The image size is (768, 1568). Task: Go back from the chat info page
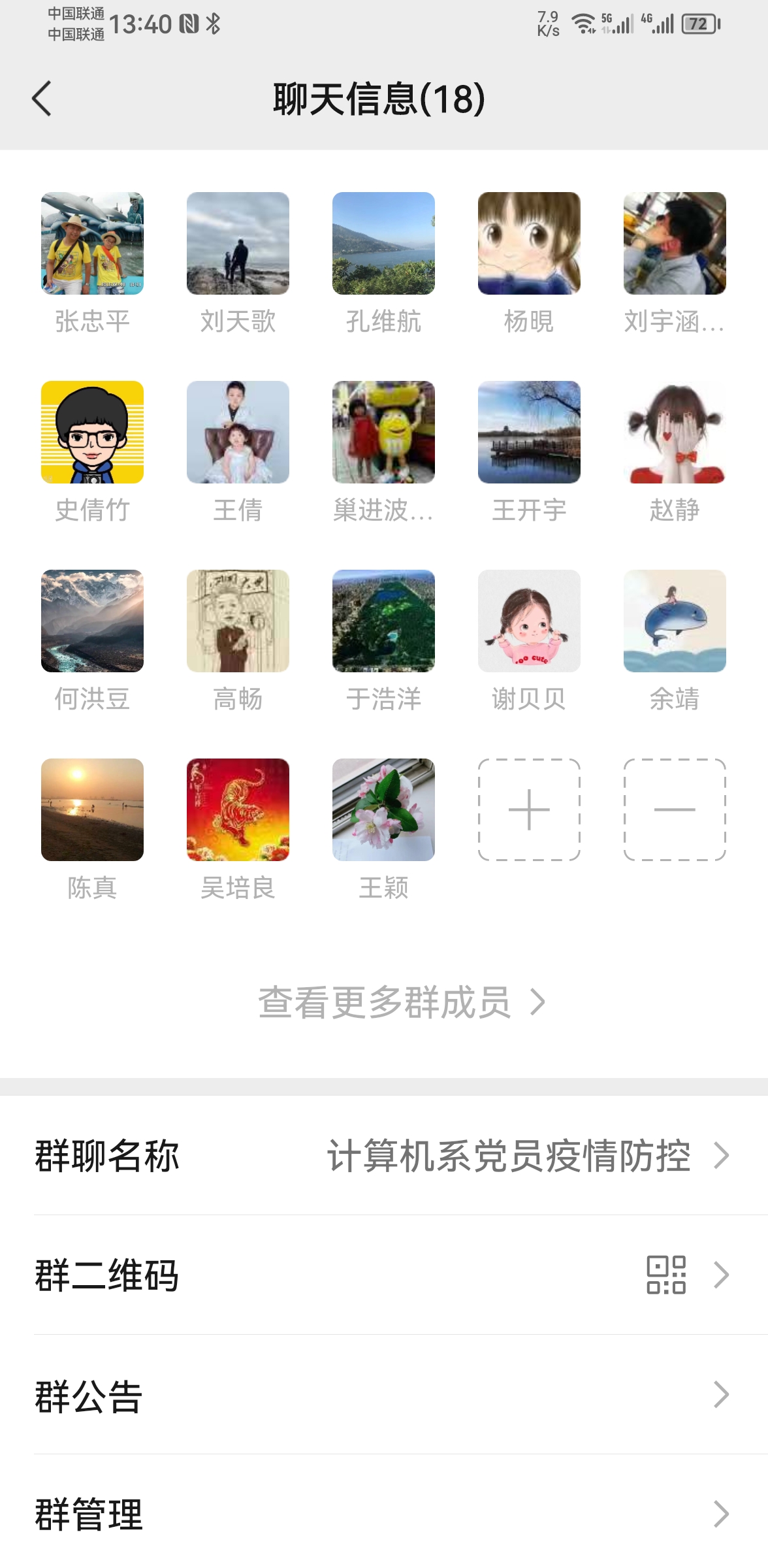(x=42, y=99)
